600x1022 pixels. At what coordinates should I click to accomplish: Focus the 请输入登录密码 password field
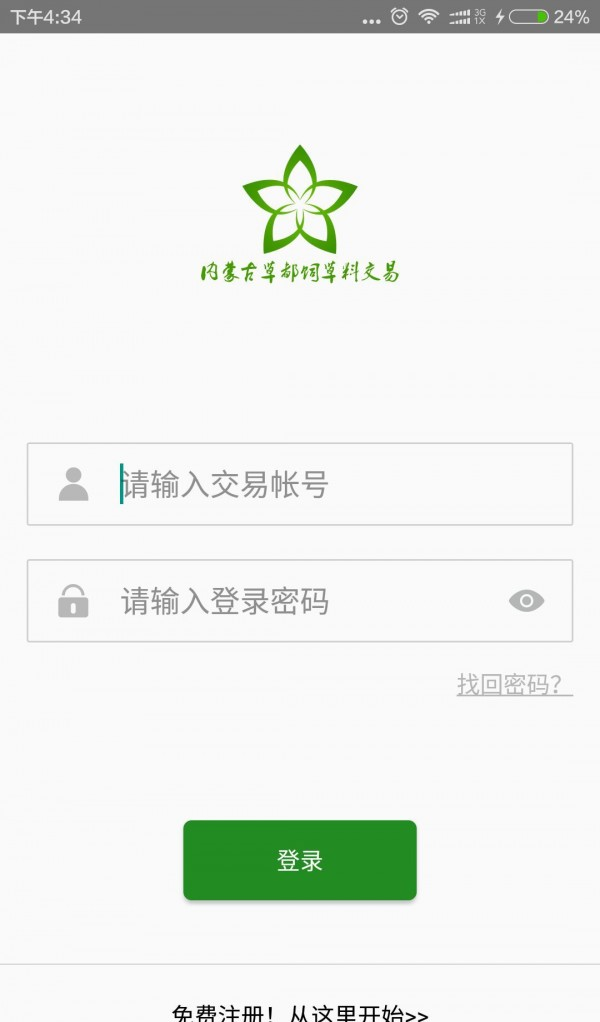coord(300,601)
